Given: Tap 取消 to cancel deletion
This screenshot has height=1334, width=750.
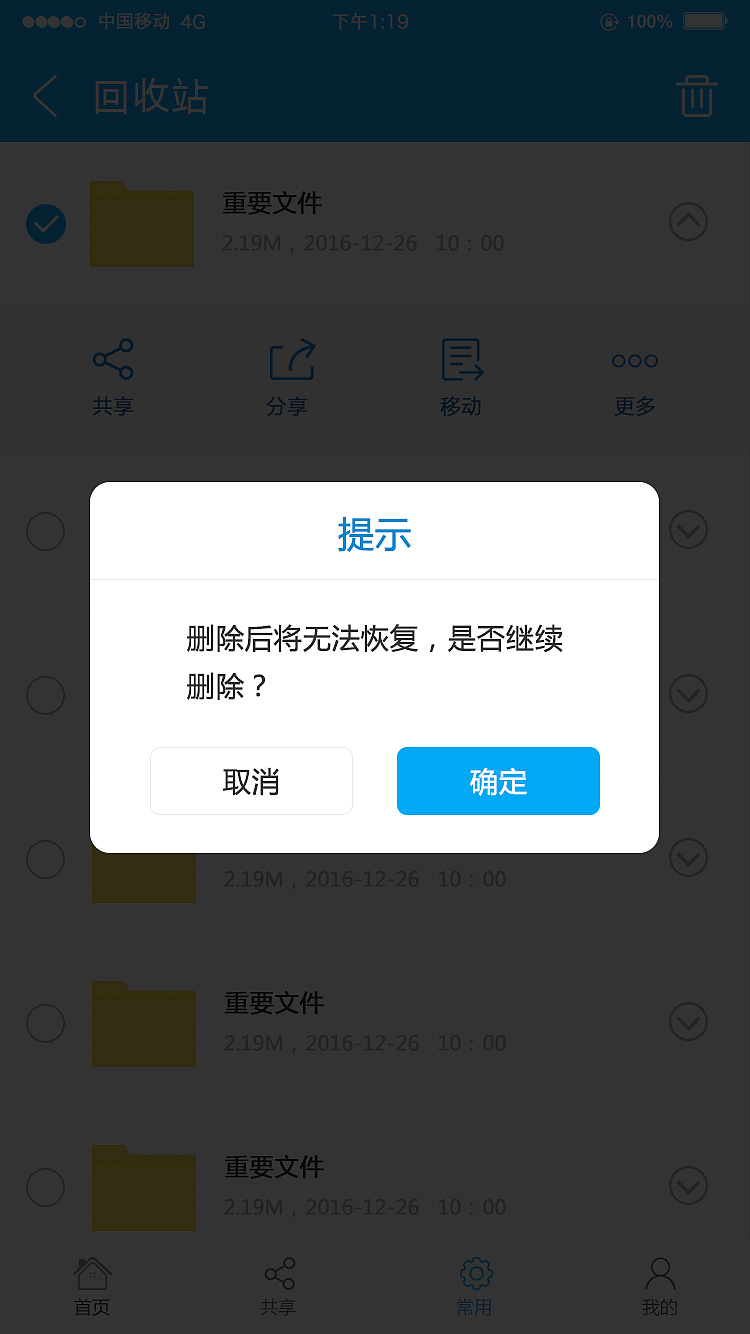Looking at the screenshot, I should (251, 781).
